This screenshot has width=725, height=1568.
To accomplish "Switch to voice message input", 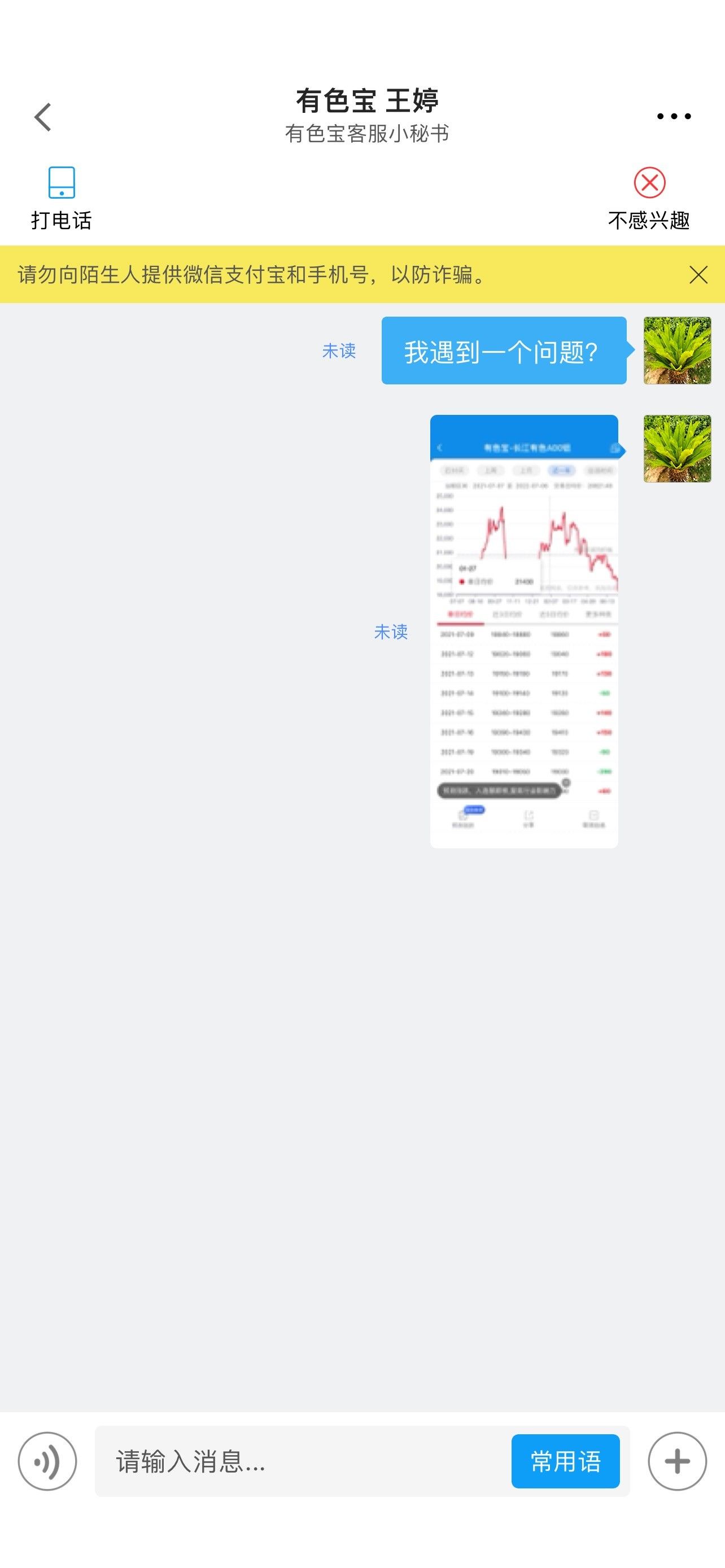I will (x=47, y=1461).
